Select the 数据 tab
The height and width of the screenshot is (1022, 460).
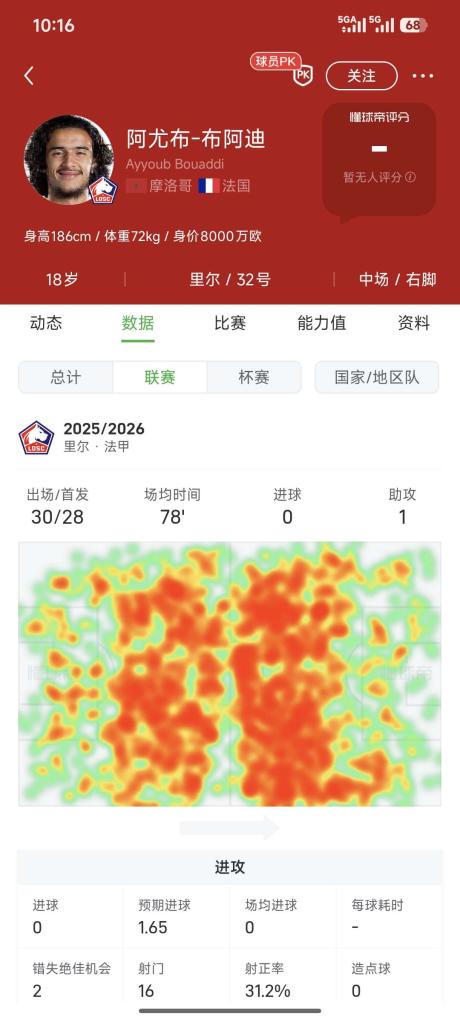coord(137,323)
